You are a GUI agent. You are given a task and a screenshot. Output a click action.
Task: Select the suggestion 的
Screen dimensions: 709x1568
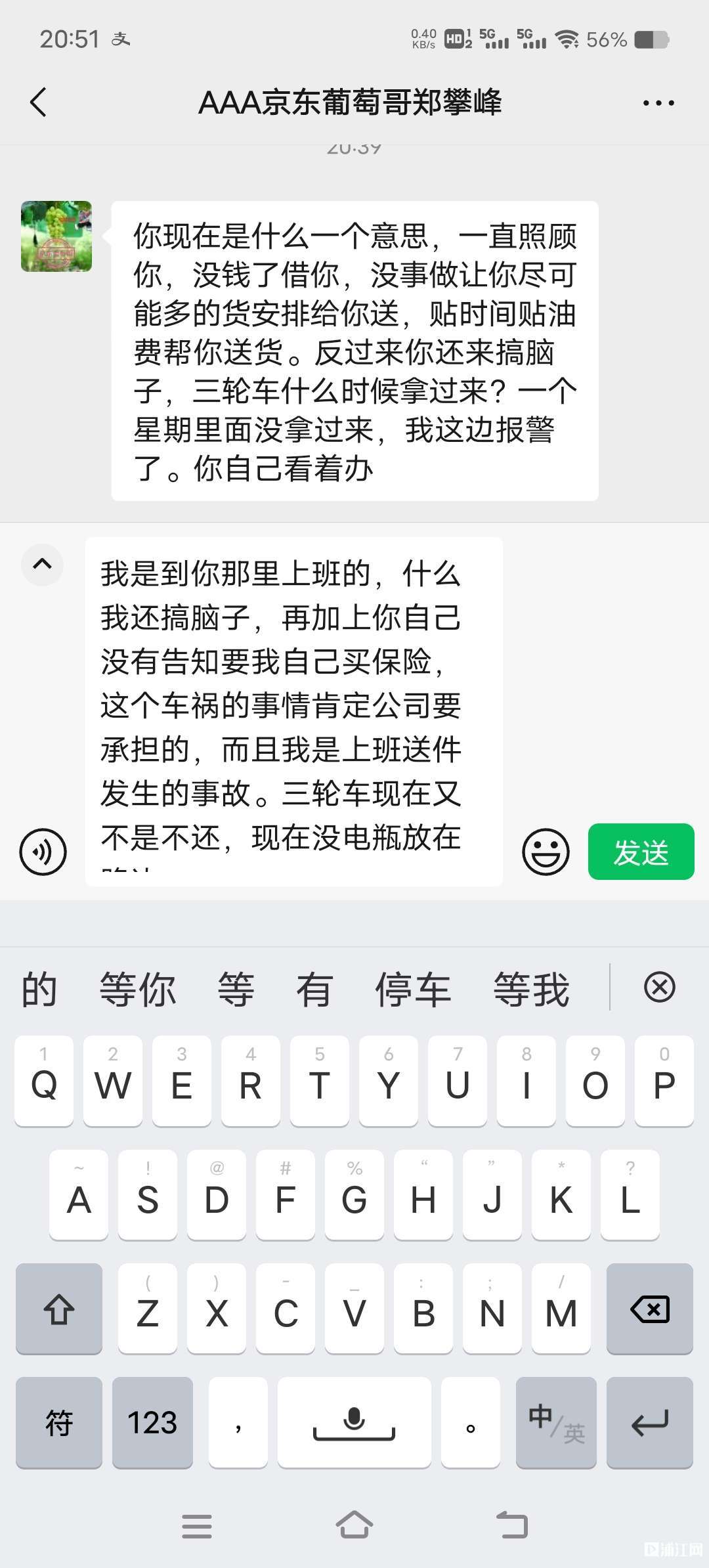pyautogui.click(x=39, y=989)
